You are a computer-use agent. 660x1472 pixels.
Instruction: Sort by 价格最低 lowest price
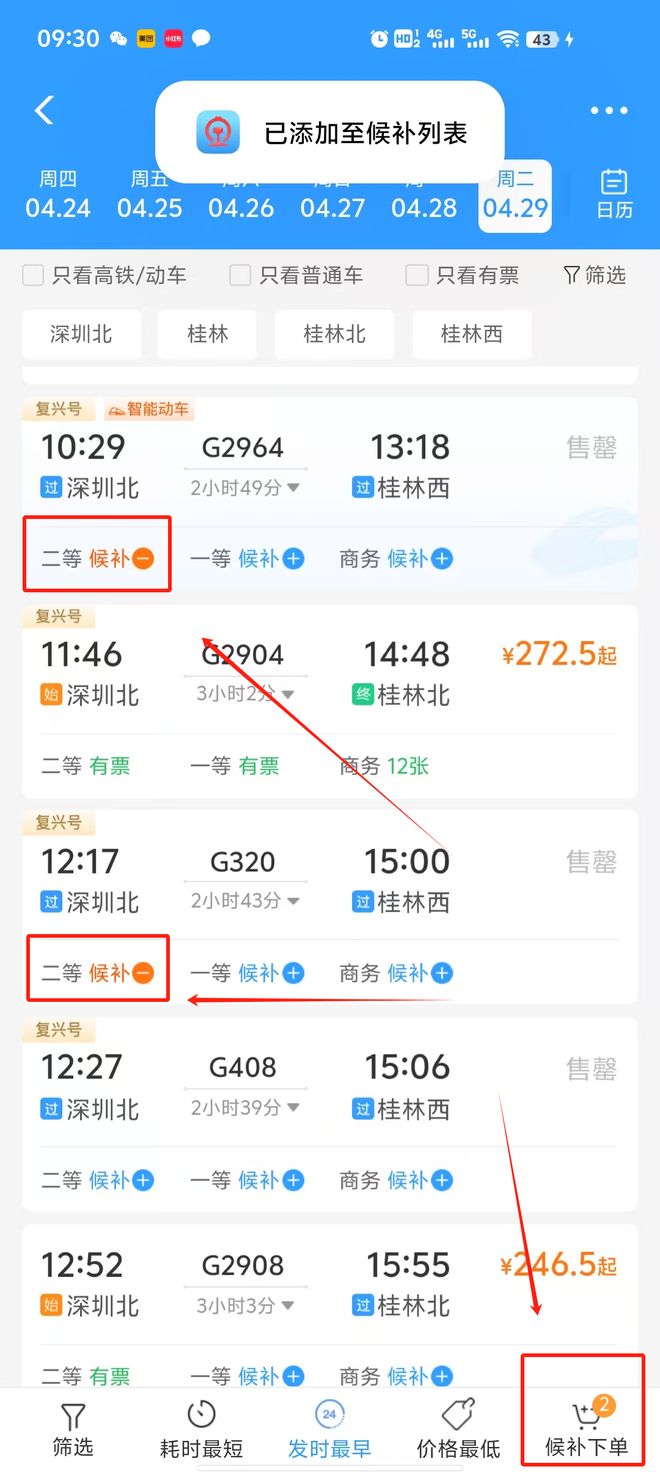(458, 1429)
